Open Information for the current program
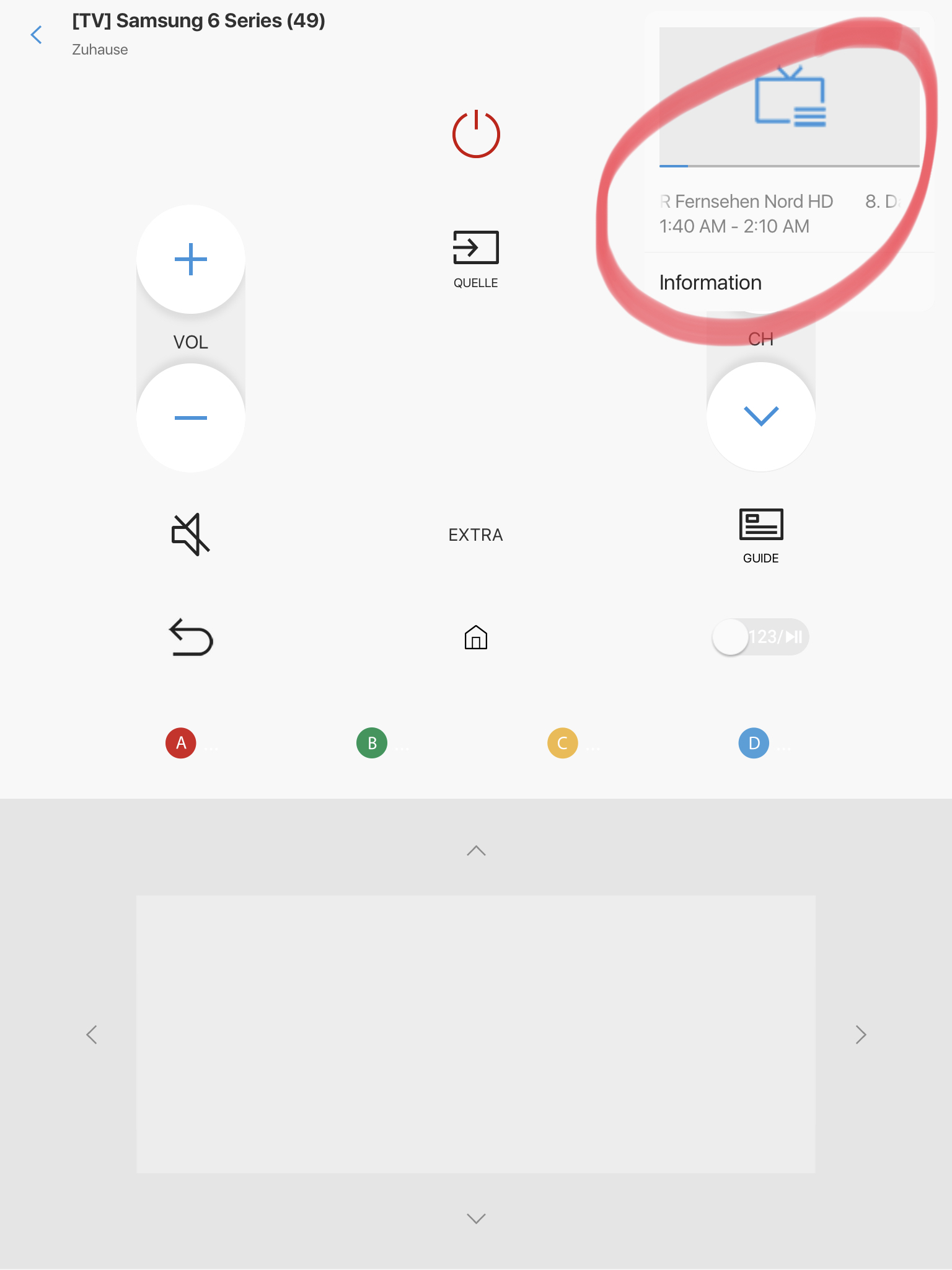 710,283
